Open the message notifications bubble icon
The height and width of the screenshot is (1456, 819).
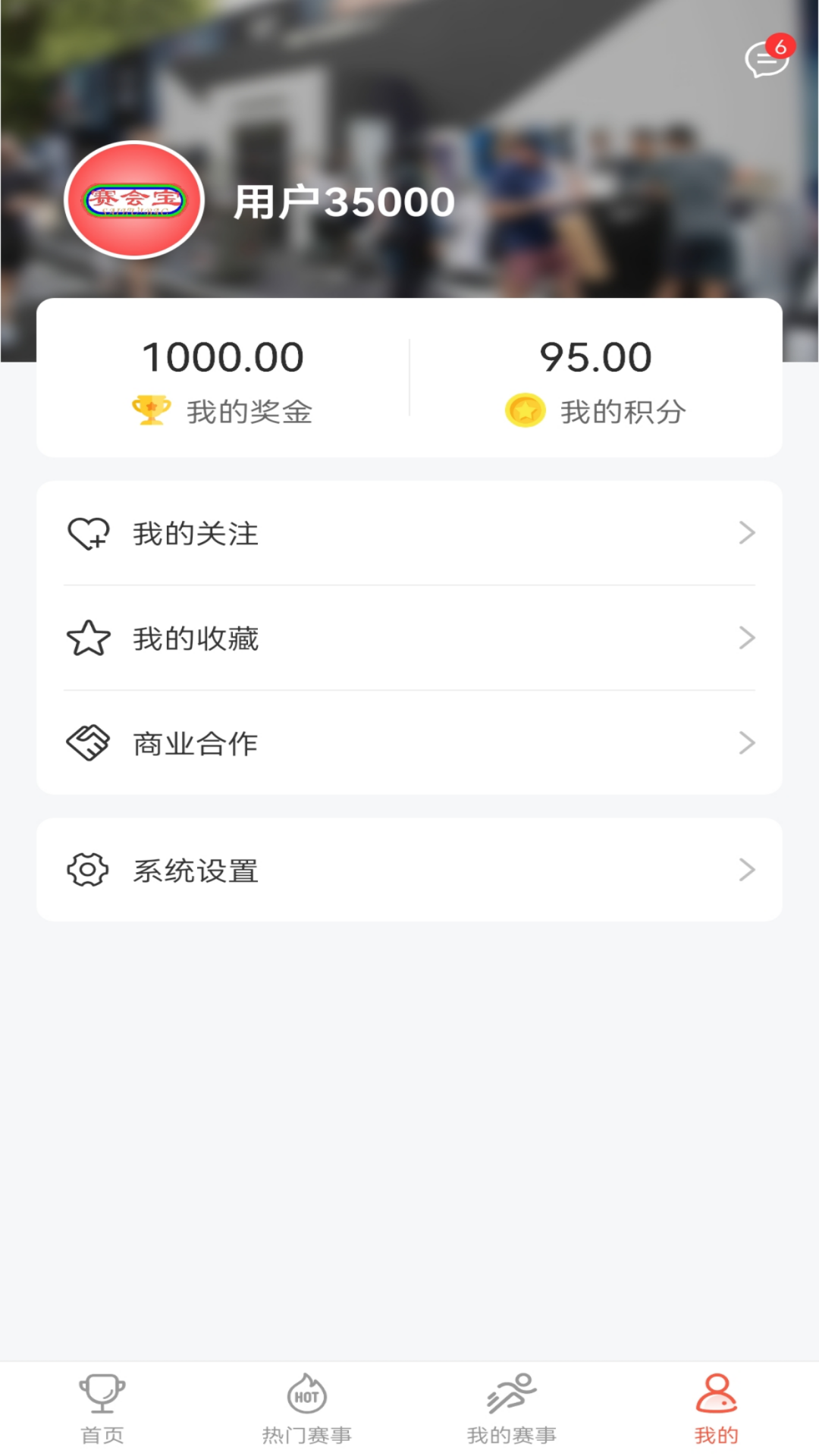point(766,61)
